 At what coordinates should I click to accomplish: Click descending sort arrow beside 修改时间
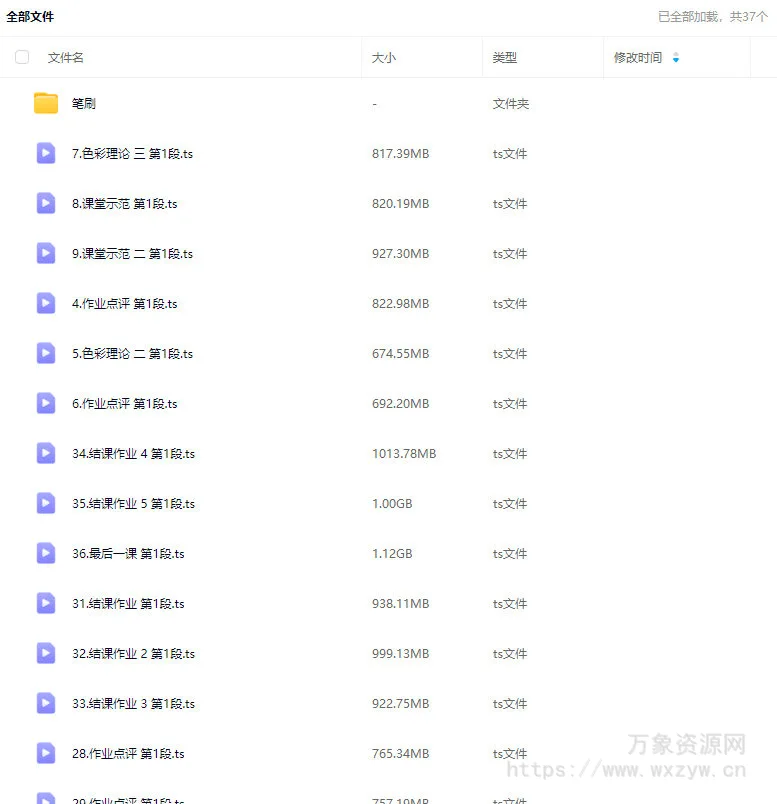pyautogui.click(x=676, y=61)
